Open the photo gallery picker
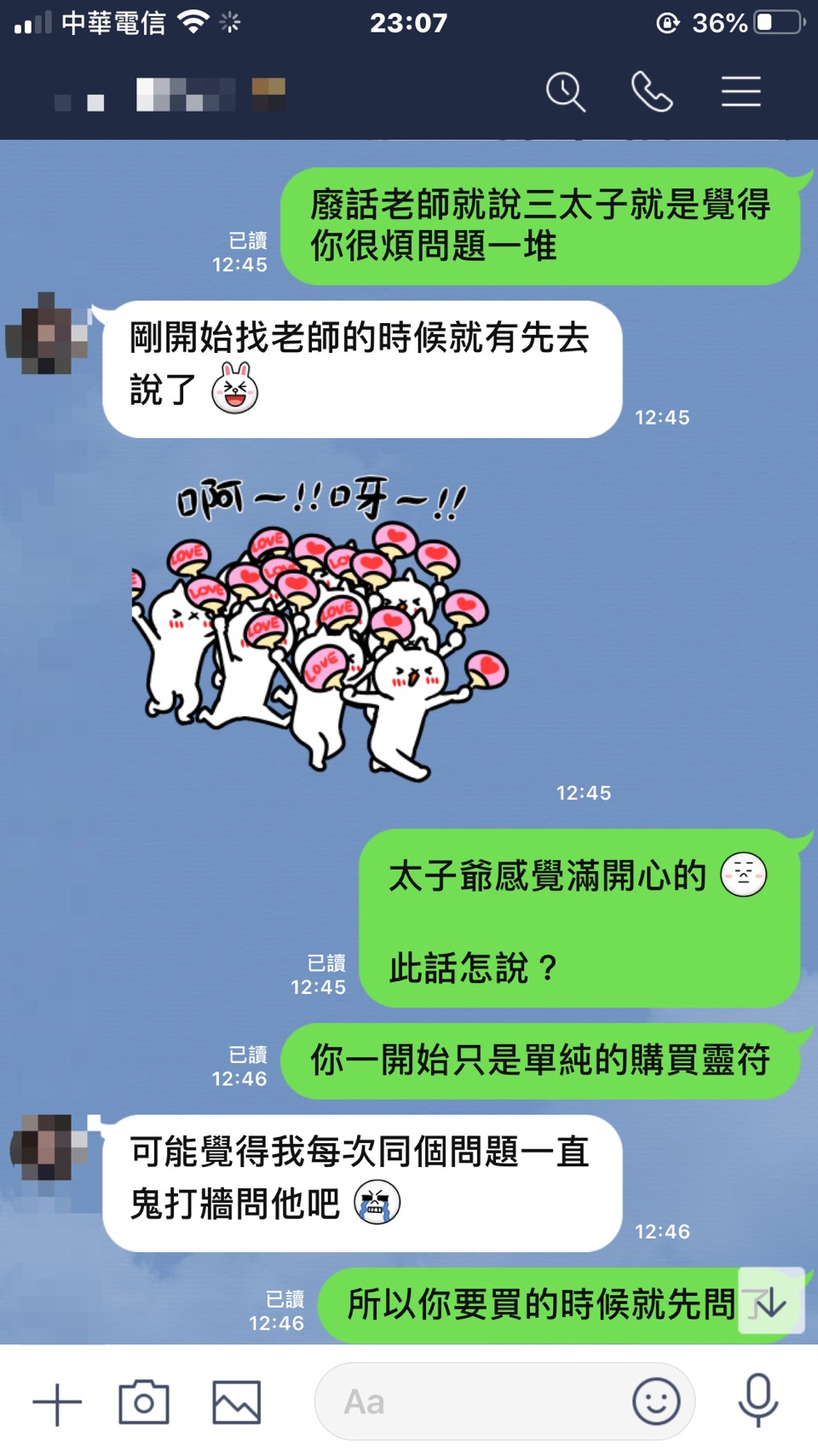 pos(236,1402)
